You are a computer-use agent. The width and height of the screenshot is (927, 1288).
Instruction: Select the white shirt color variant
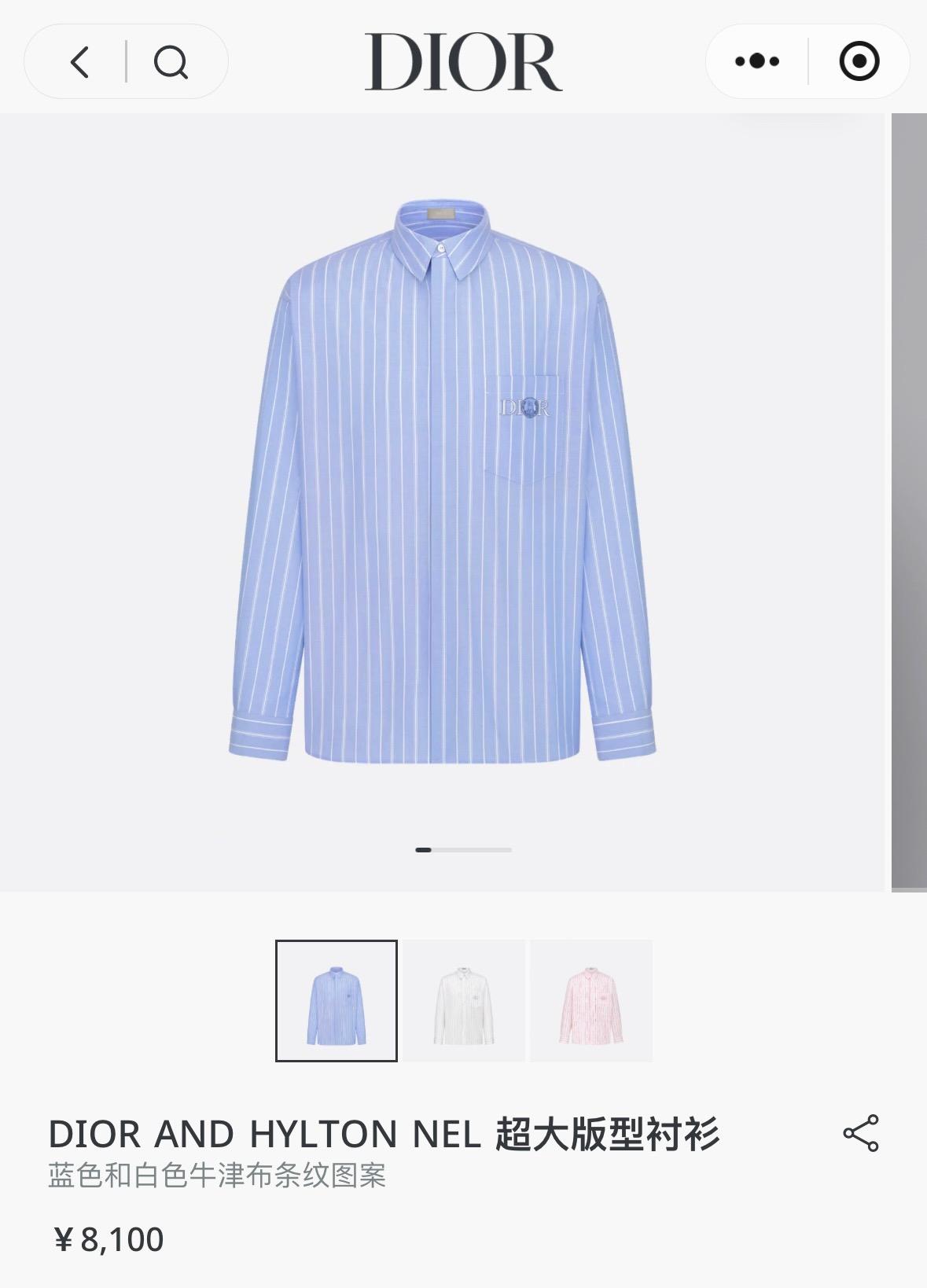click(464, 1000)
